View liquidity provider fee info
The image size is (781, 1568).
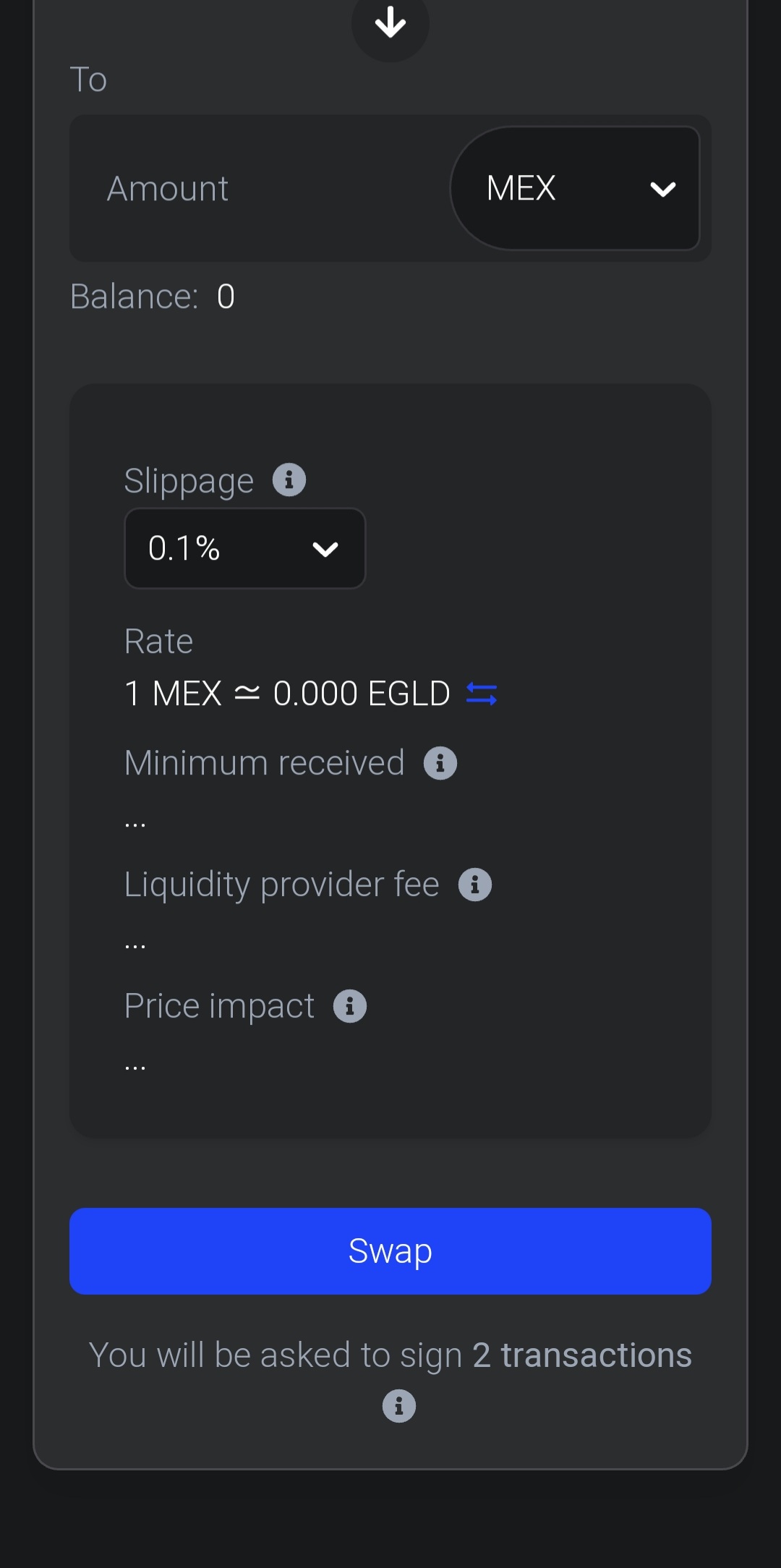475,885
